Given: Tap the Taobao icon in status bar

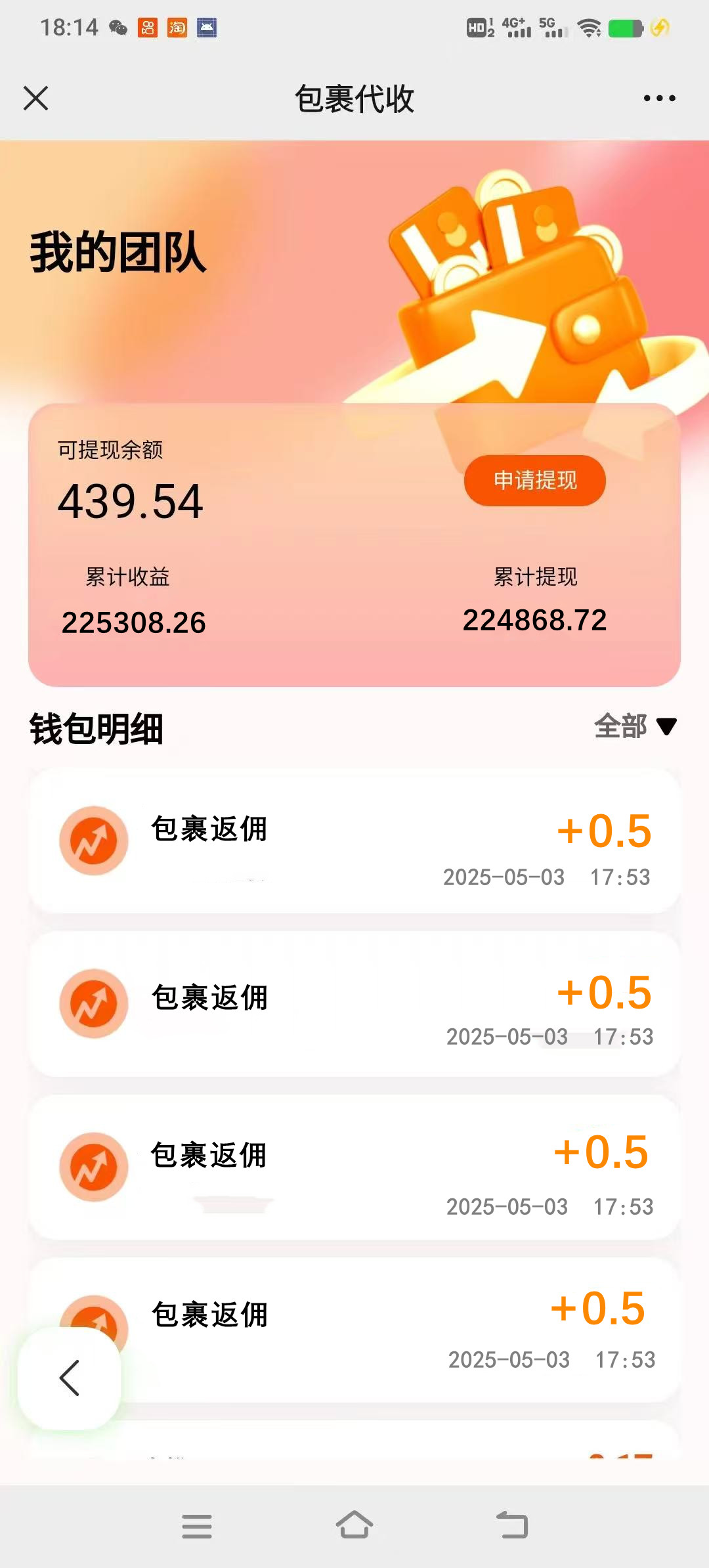Looking at the screenshot, I should pyautogui.click(x=176, y=29).
